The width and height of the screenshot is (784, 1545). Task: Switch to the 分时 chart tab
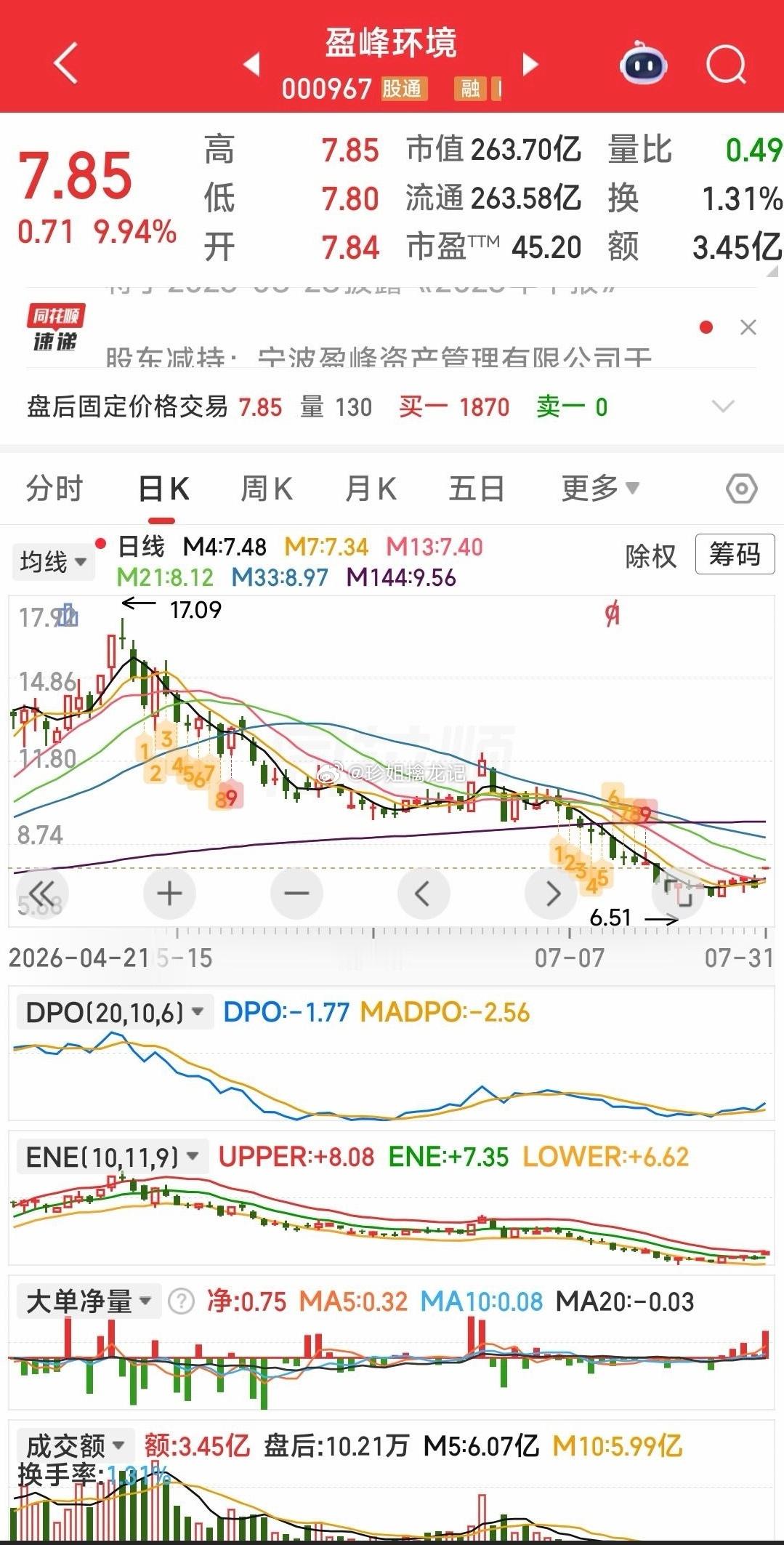tap(54, 489)
